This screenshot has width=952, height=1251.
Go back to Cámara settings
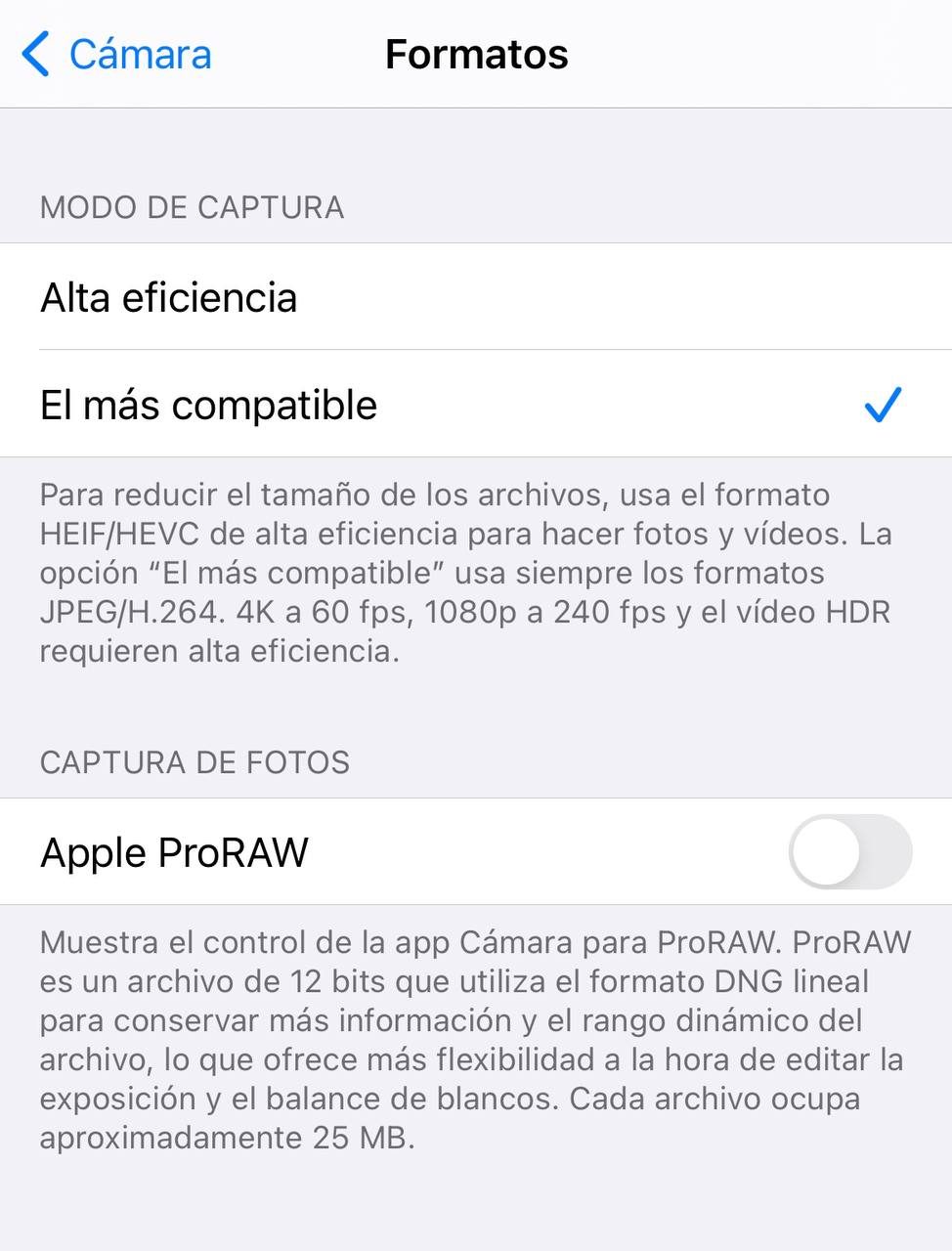click(x=117, y=55)
